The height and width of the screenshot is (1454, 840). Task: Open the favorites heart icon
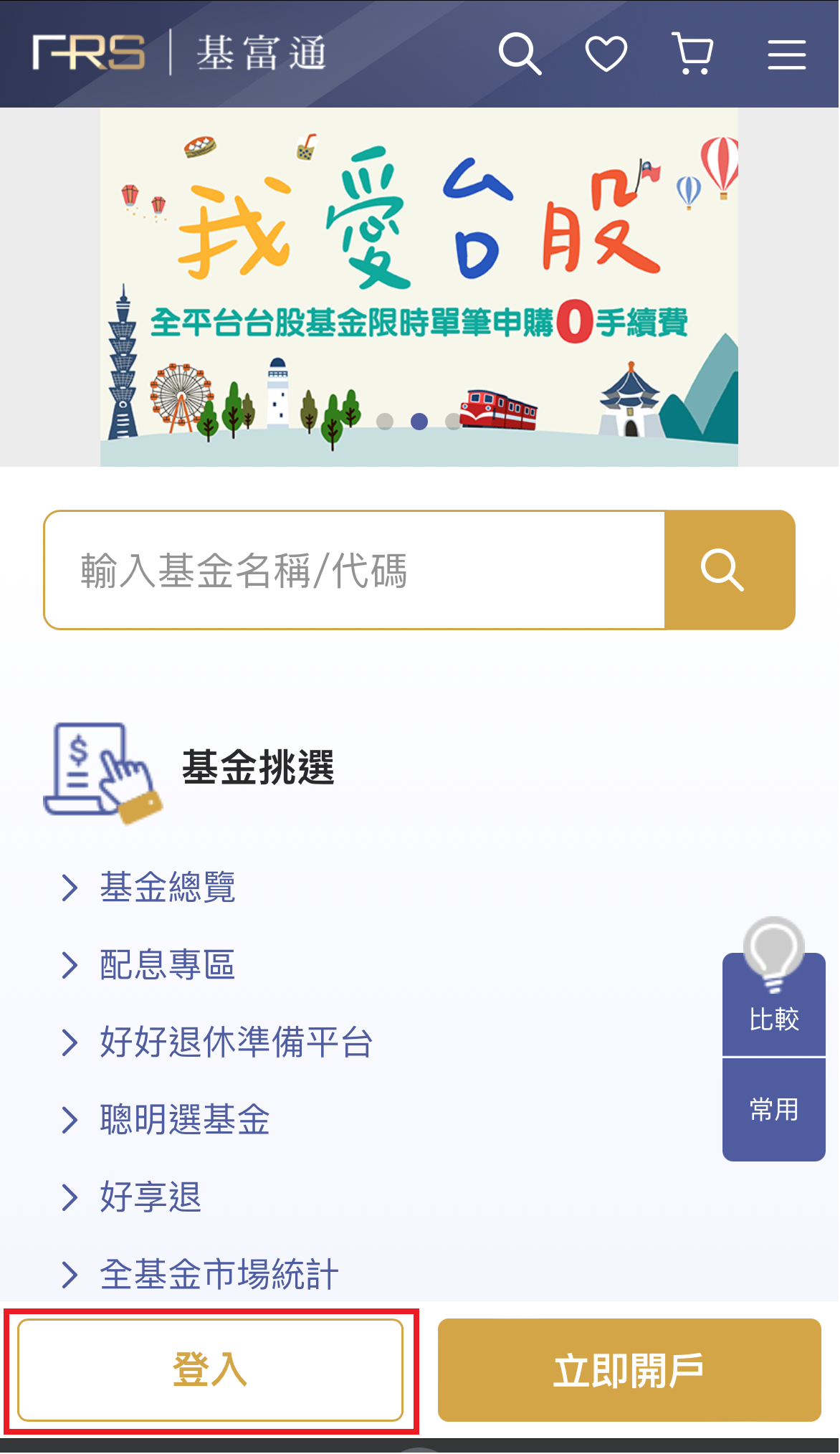[606, 54]
